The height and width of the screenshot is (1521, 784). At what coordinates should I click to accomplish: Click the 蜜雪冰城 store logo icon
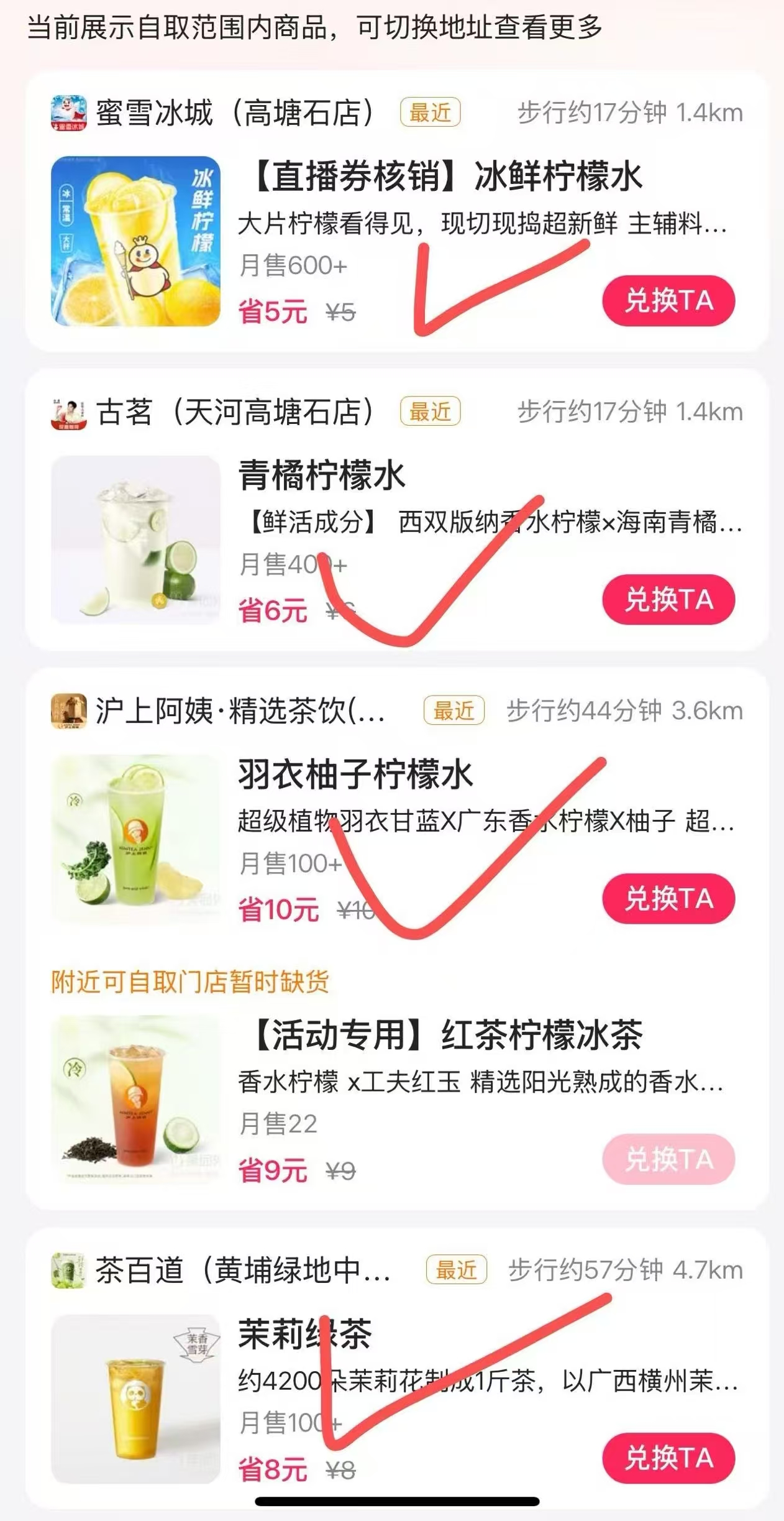pos(70,113)
